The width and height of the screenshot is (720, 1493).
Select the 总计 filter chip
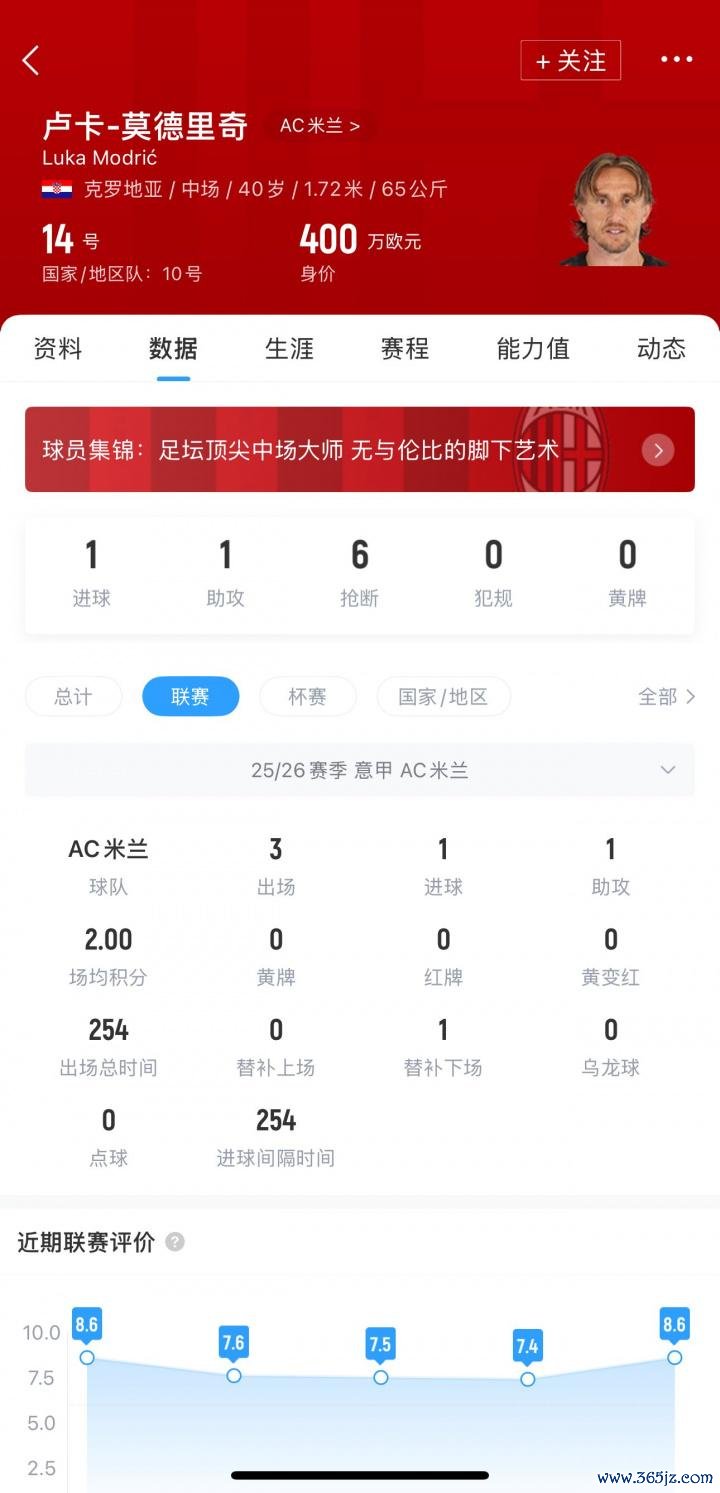tap(73, 697)
